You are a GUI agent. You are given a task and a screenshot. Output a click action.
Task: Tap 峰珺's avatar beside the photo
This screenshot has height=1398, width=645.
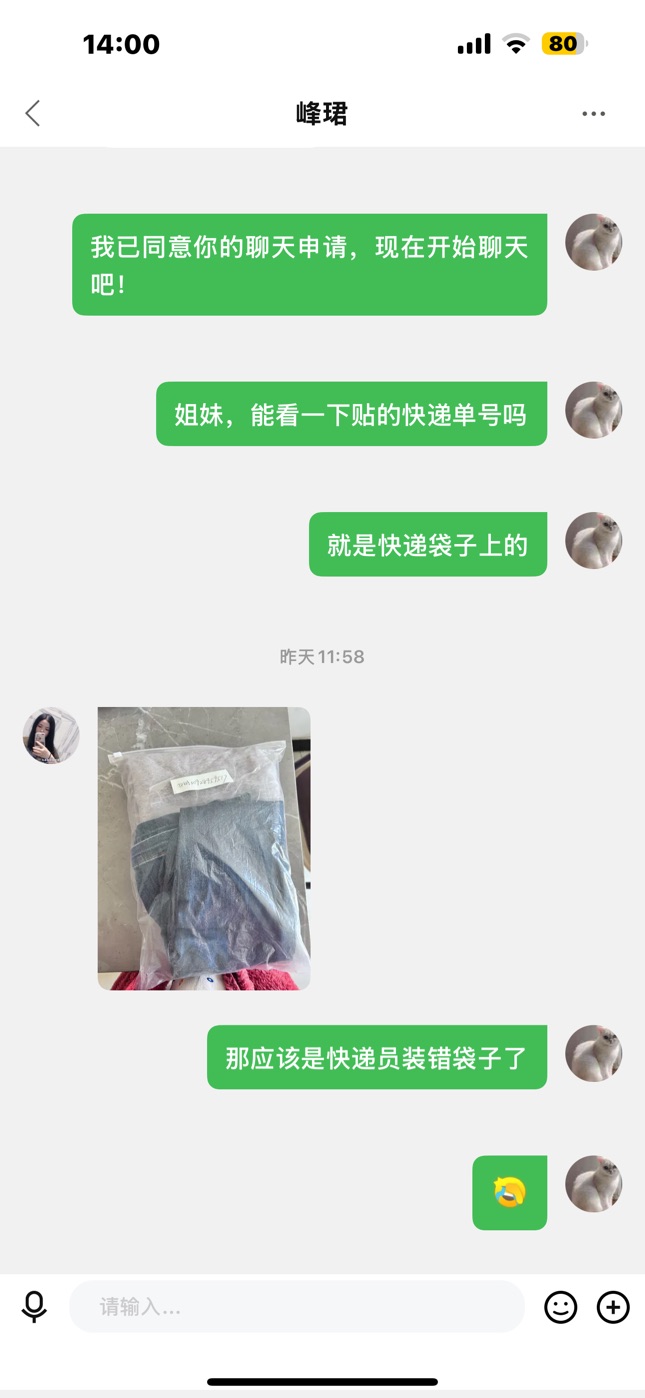click(51, 736)
